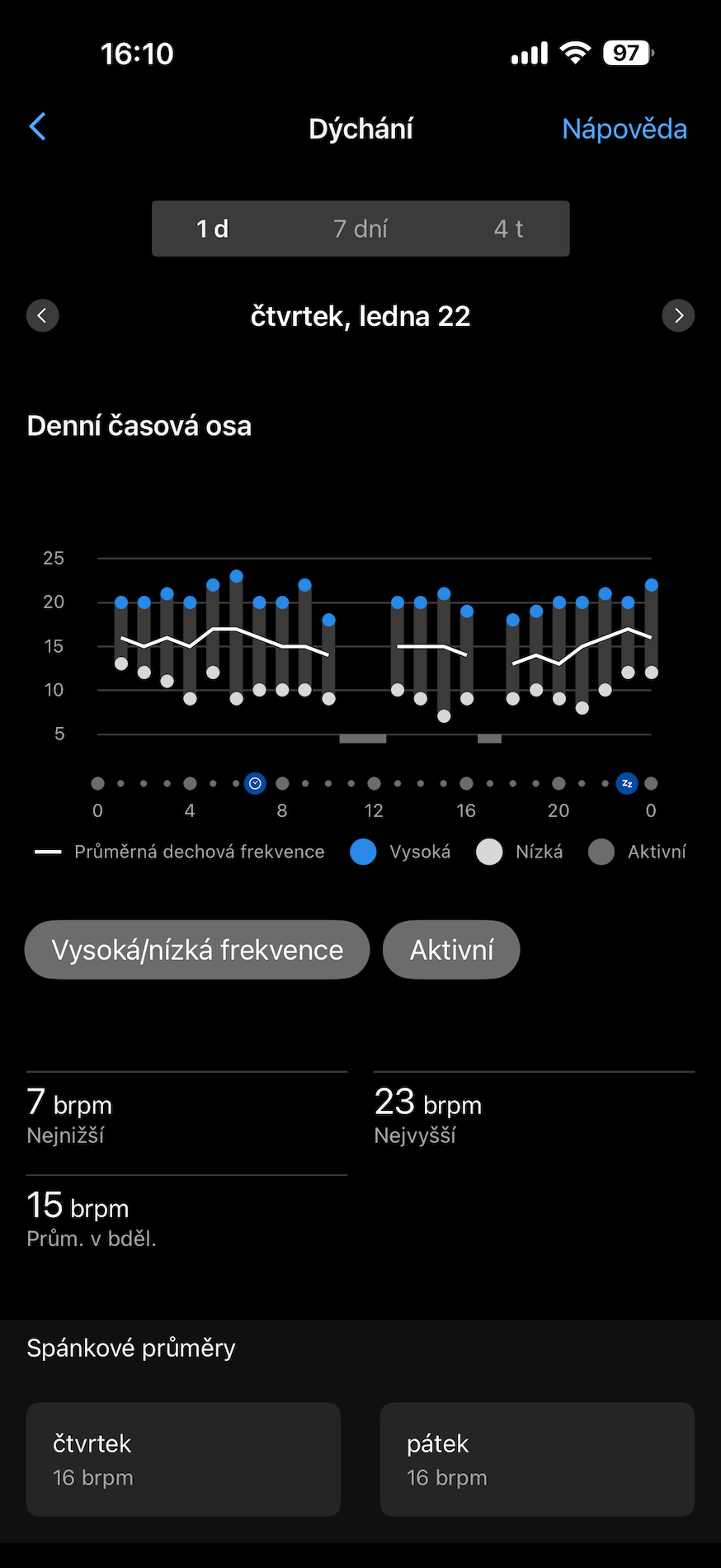Image resolution: width=721 pixels, height=1568 pixels.
Task: Switch to the 7 dní view
Action: pos(360,229)
